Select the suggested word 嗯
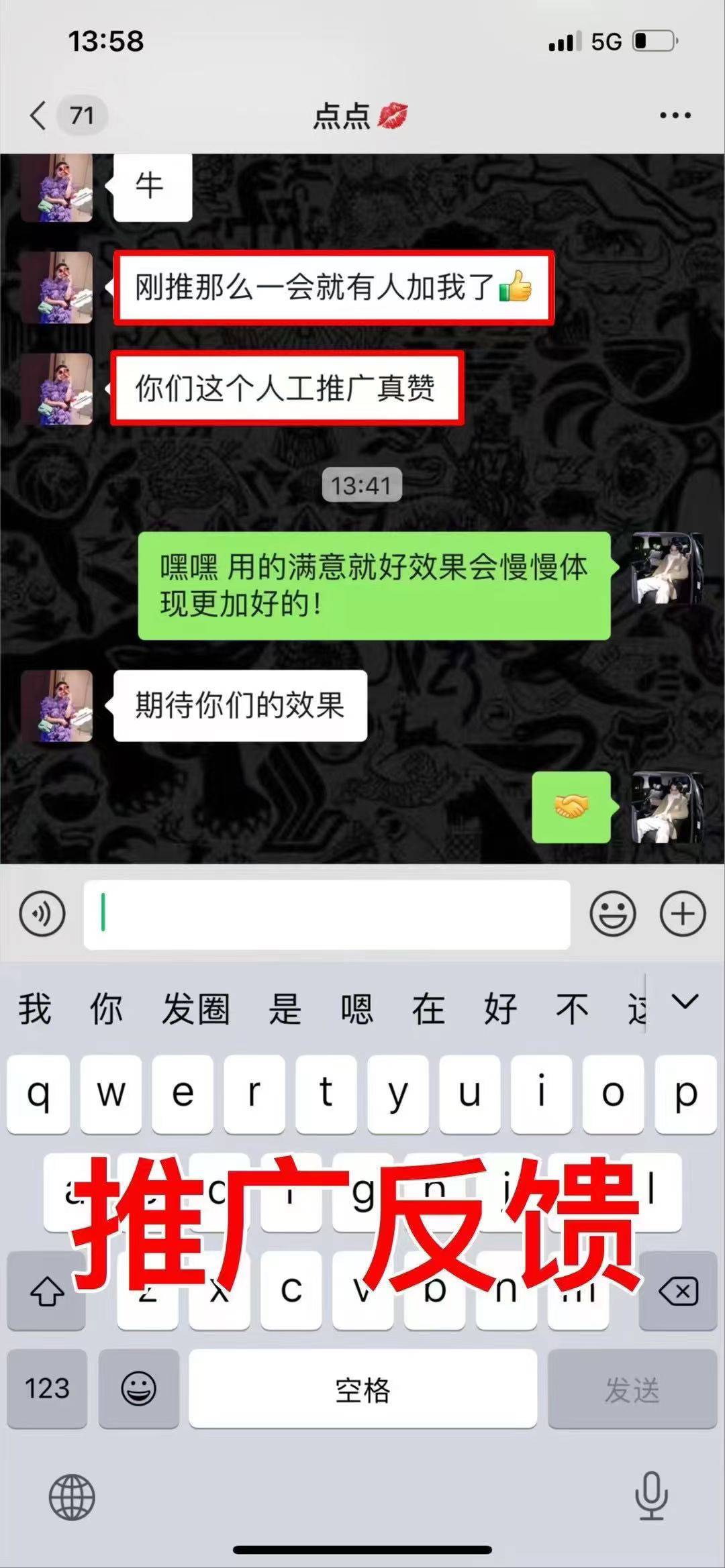This screenshot has width=725, height=1568. coord(356,1008)
